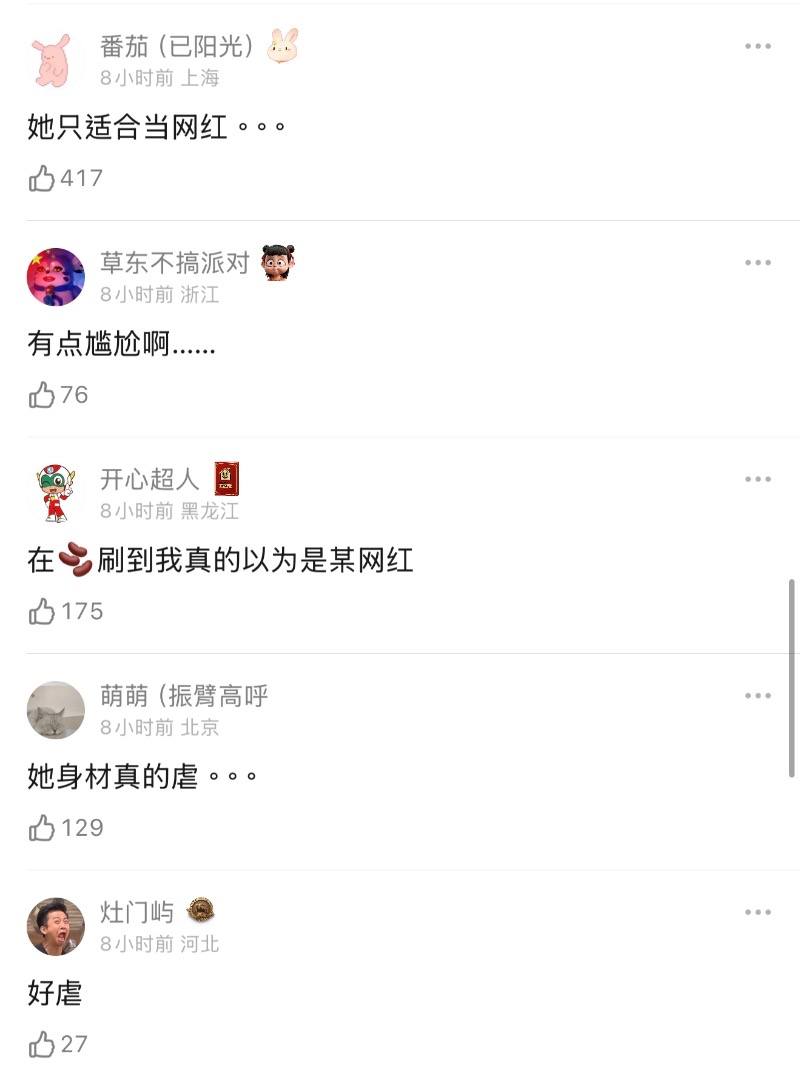Viewport: 800px width, 1082px height.
Task: Visit 开心超人's profile picture
Action: (x=55, y=493)
